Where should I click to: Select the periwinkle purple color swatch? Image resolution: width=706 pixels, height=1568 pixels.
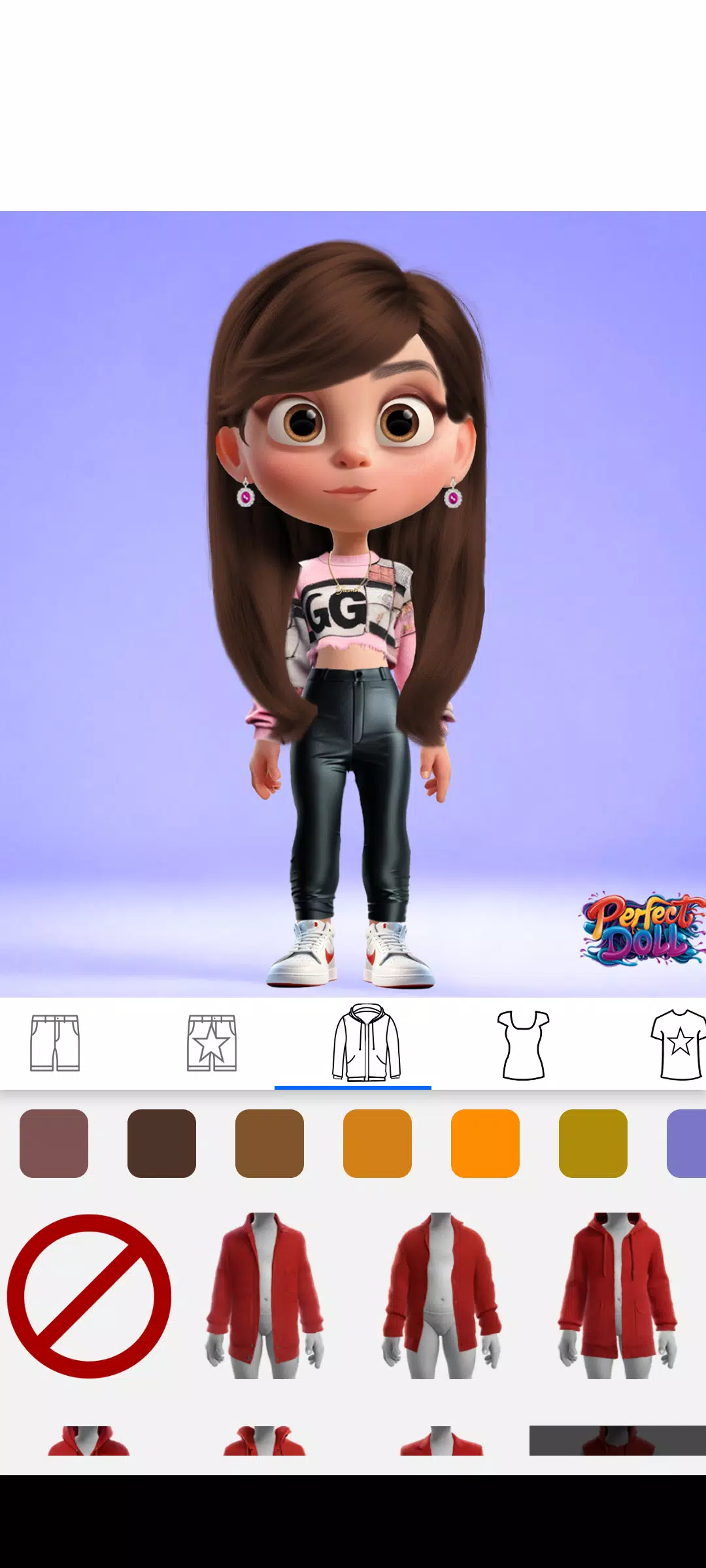[x=688, y=1143]
